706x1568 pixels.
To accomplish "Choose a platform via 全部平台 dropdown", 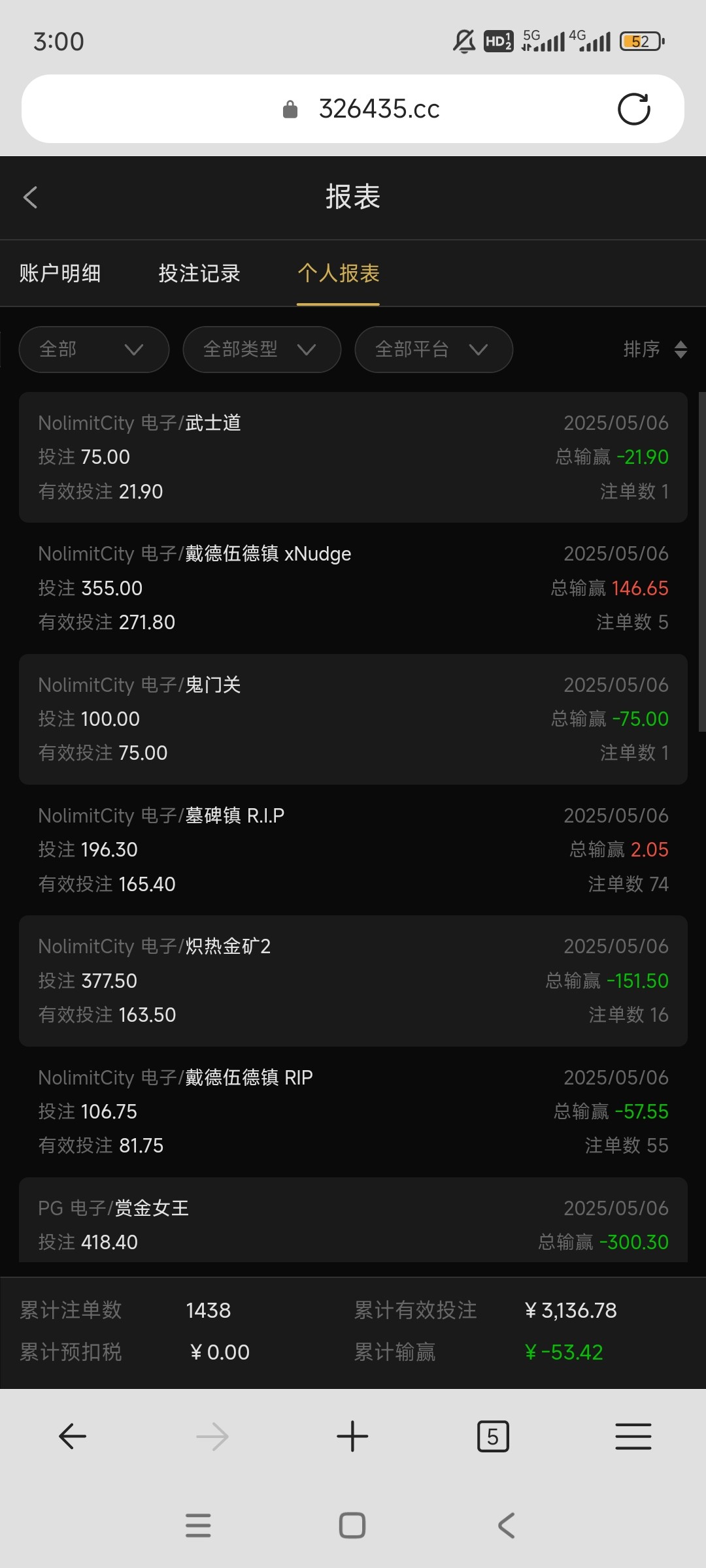I will [433, 350].
